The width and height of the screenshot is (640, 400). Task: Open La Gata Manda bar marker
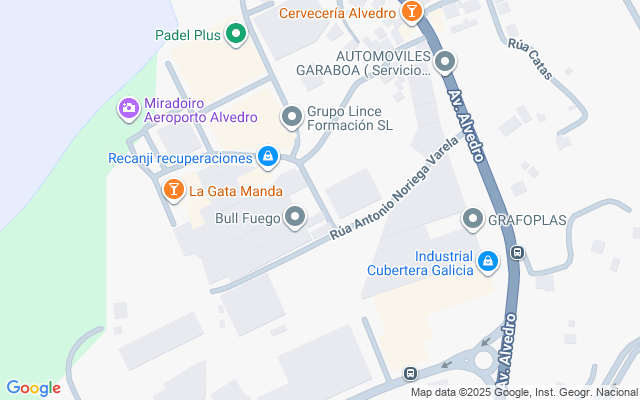[173, 189]
